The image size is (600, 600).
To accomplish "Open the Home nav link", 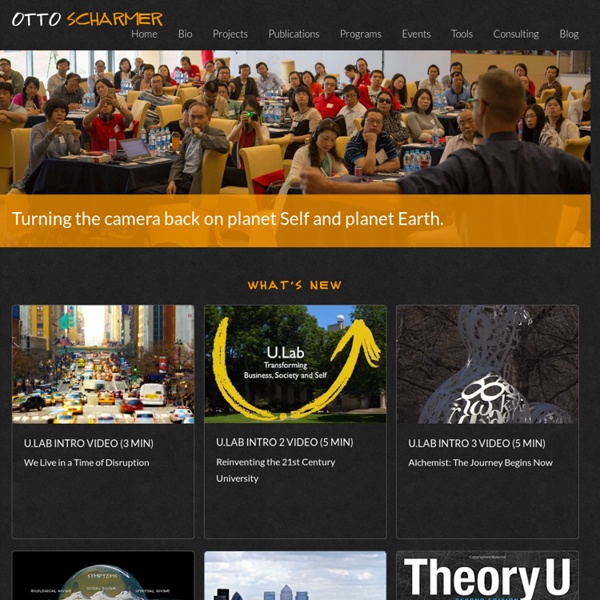I will 144,34.
